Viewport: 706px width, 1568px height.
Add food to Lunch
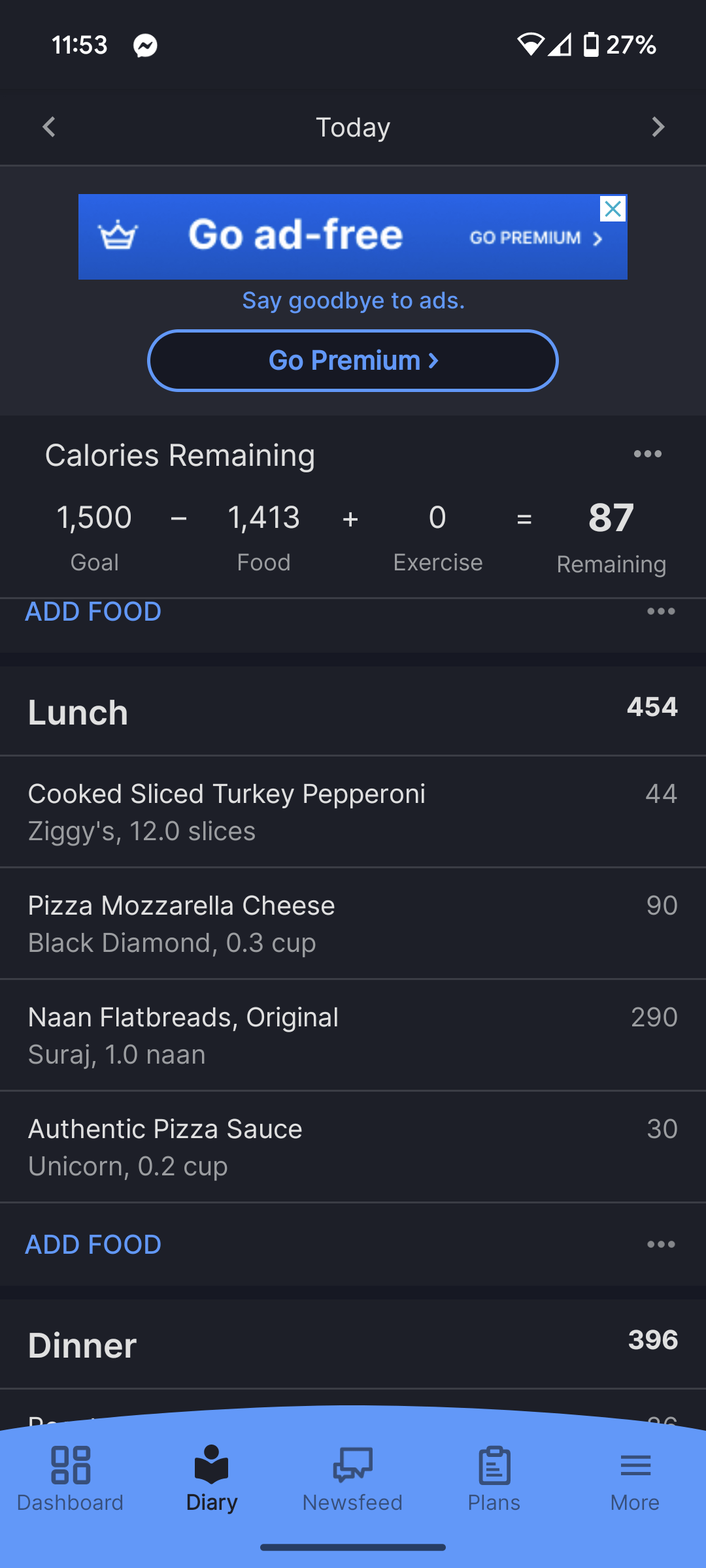coord(93,1245)
